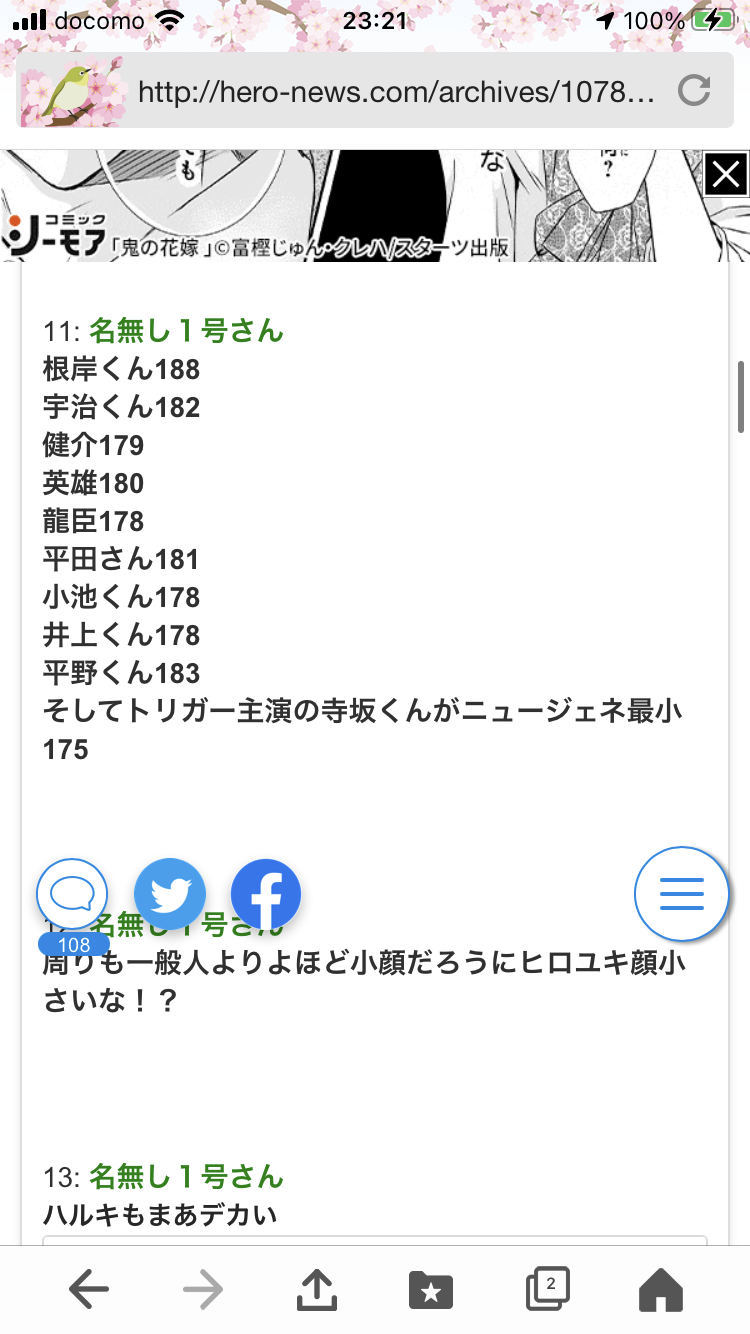Open the floating hamburger menu

[x=682, y=894]
